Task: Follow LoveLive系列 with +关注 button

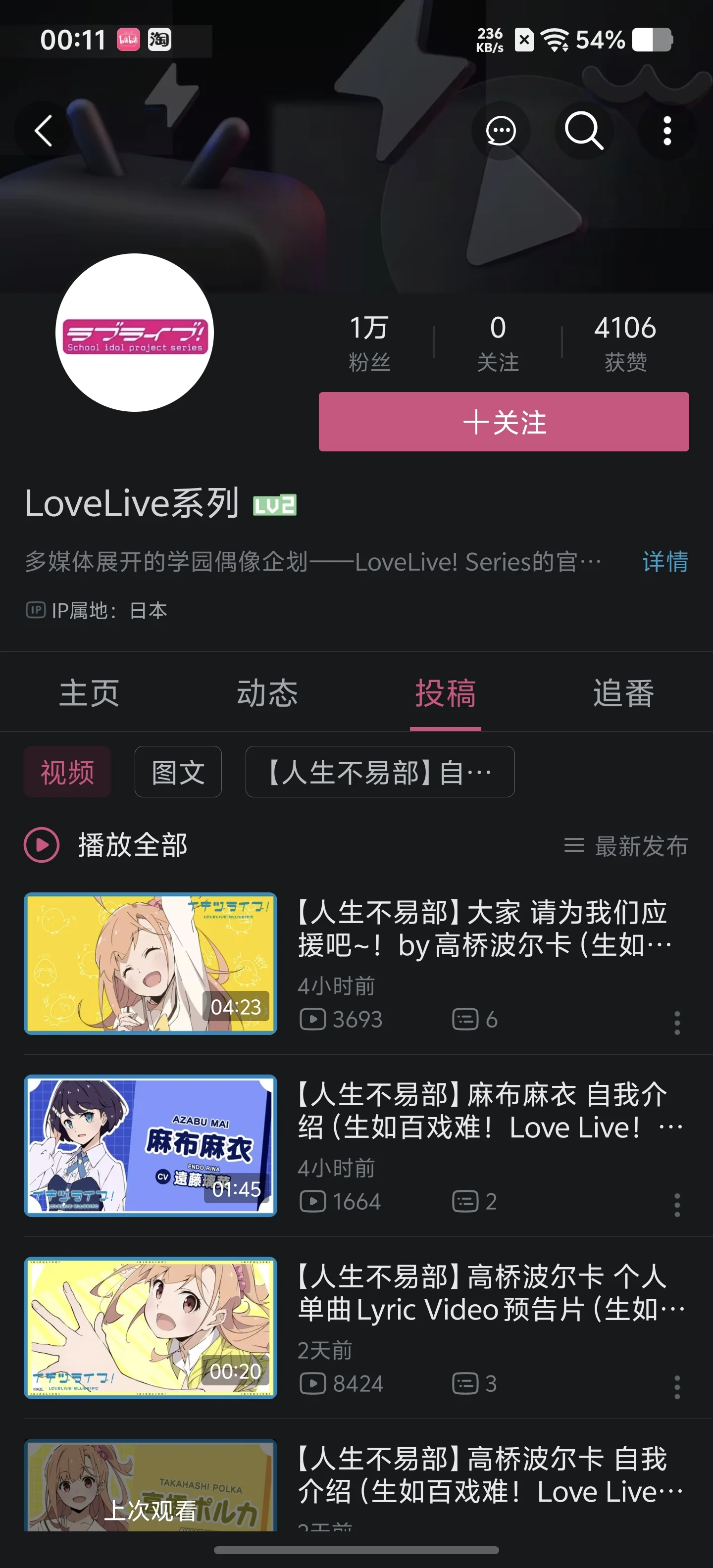Action: click(504, 422)
